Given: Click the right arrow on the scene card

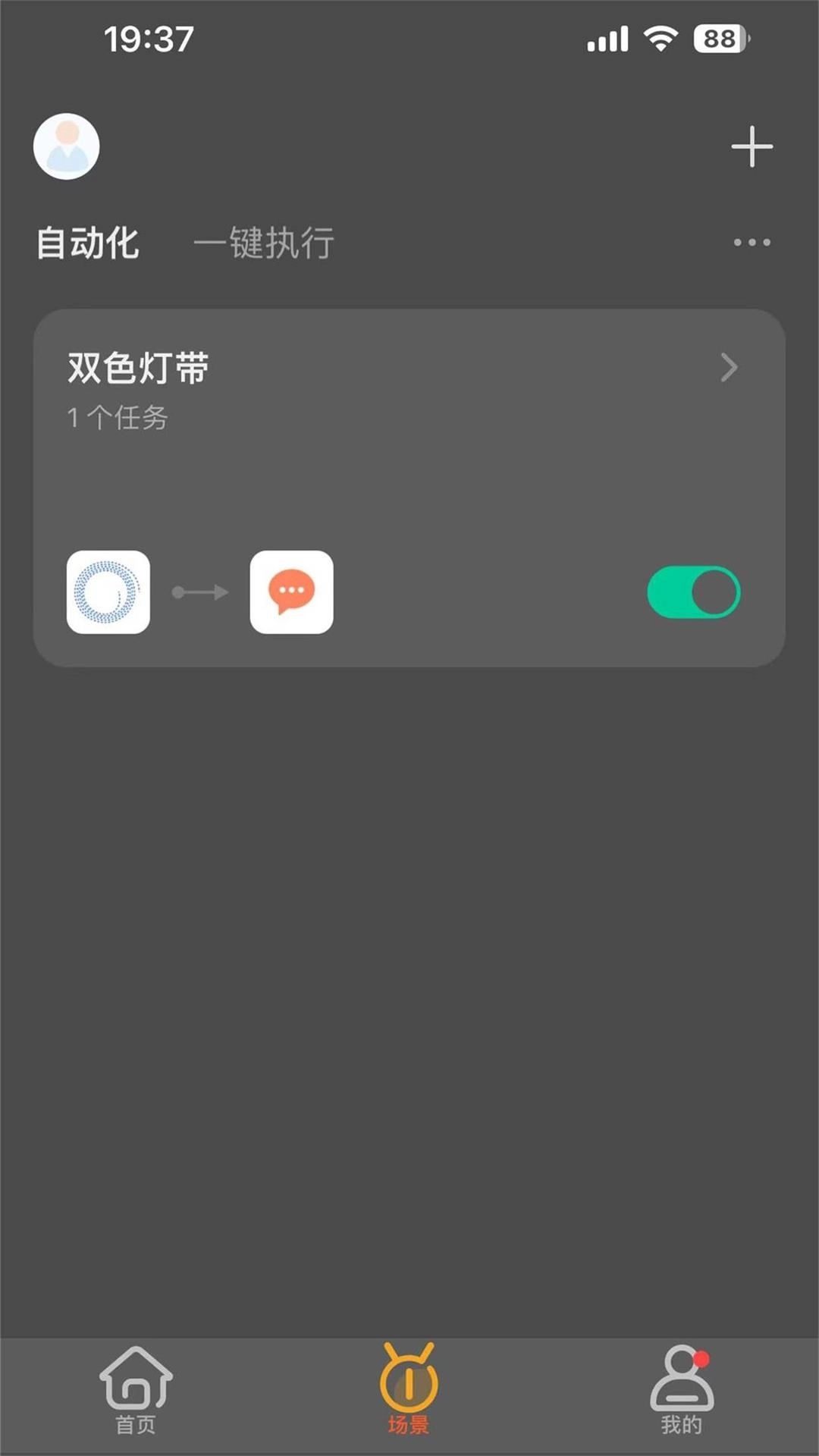Looking at the screenshot, I should (729, 368).
